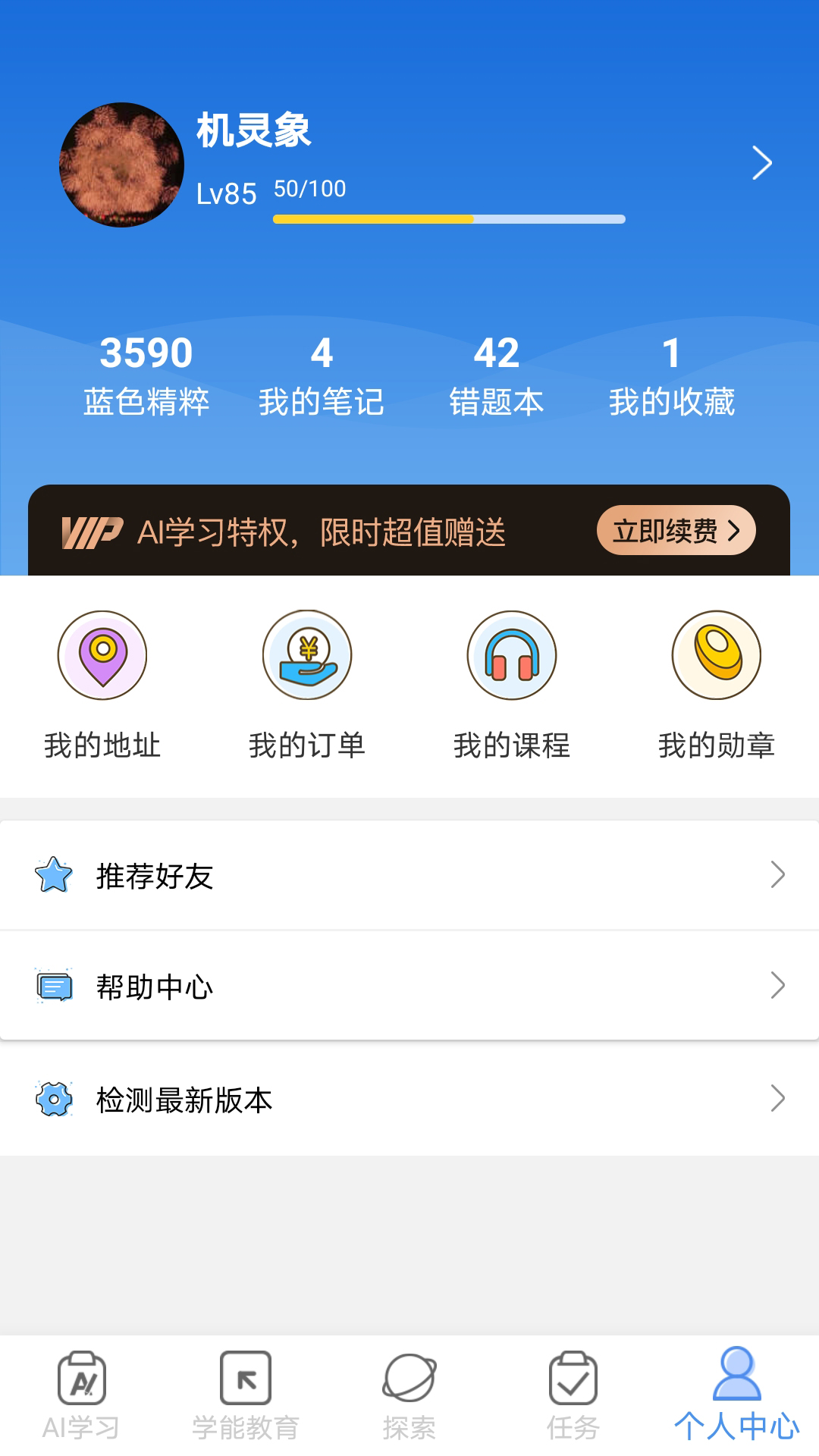Select the 个人中心 tab
Screen dimensions: 819x1456
737,1395
